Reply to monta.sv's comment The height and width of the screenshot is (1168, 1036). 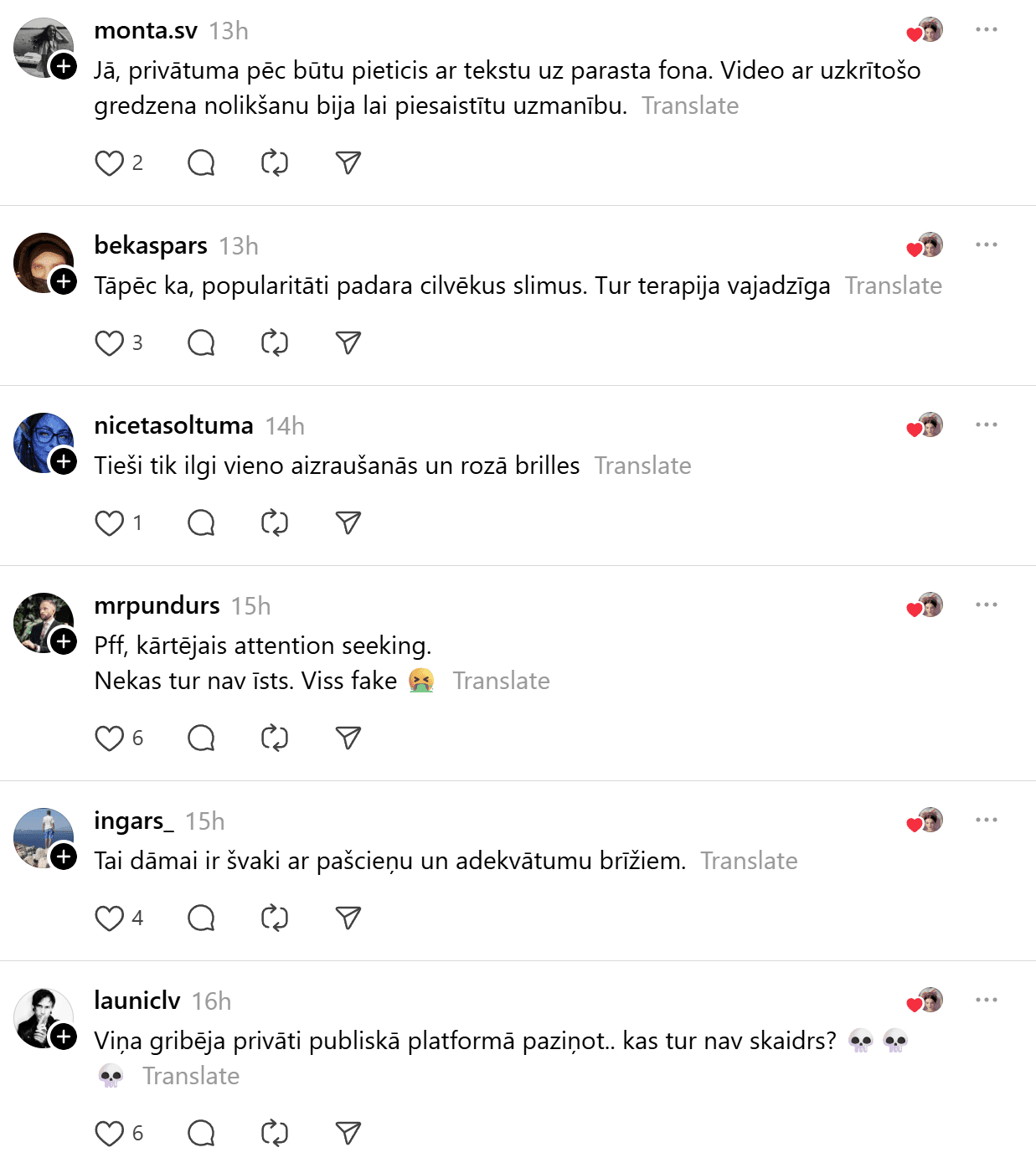201,163
